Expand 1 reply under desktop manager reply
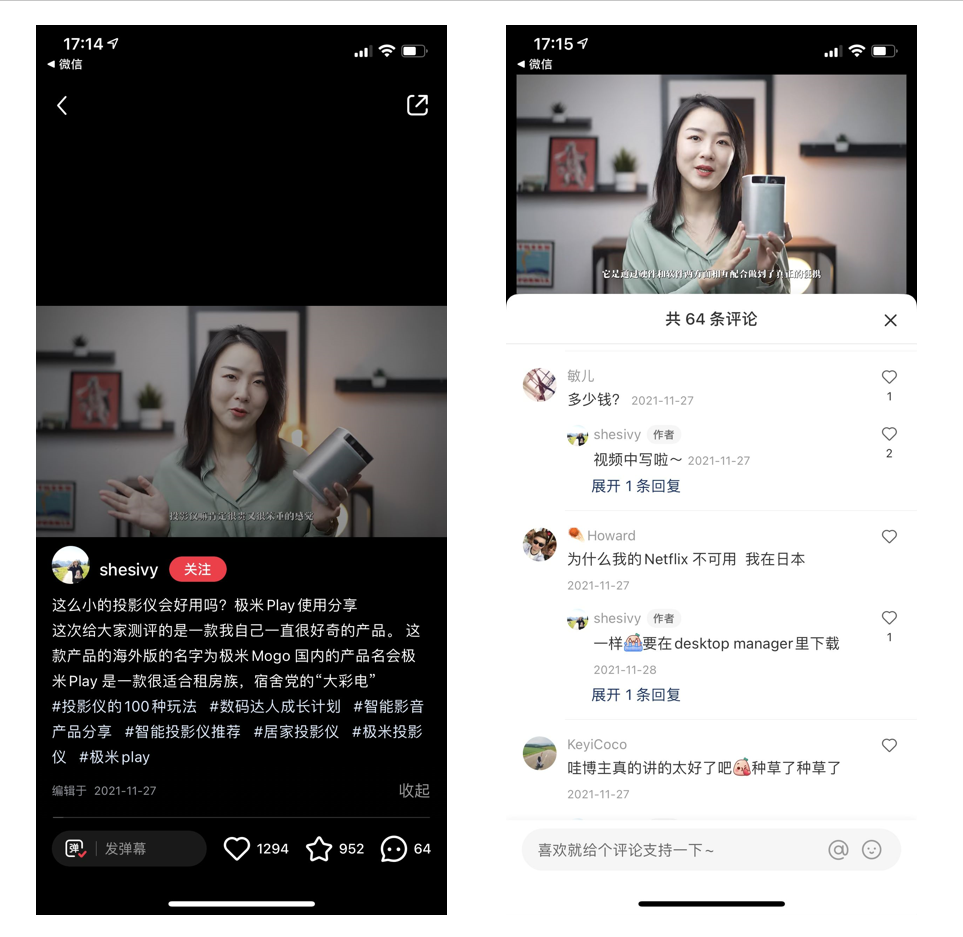 [x=636, y=695]
